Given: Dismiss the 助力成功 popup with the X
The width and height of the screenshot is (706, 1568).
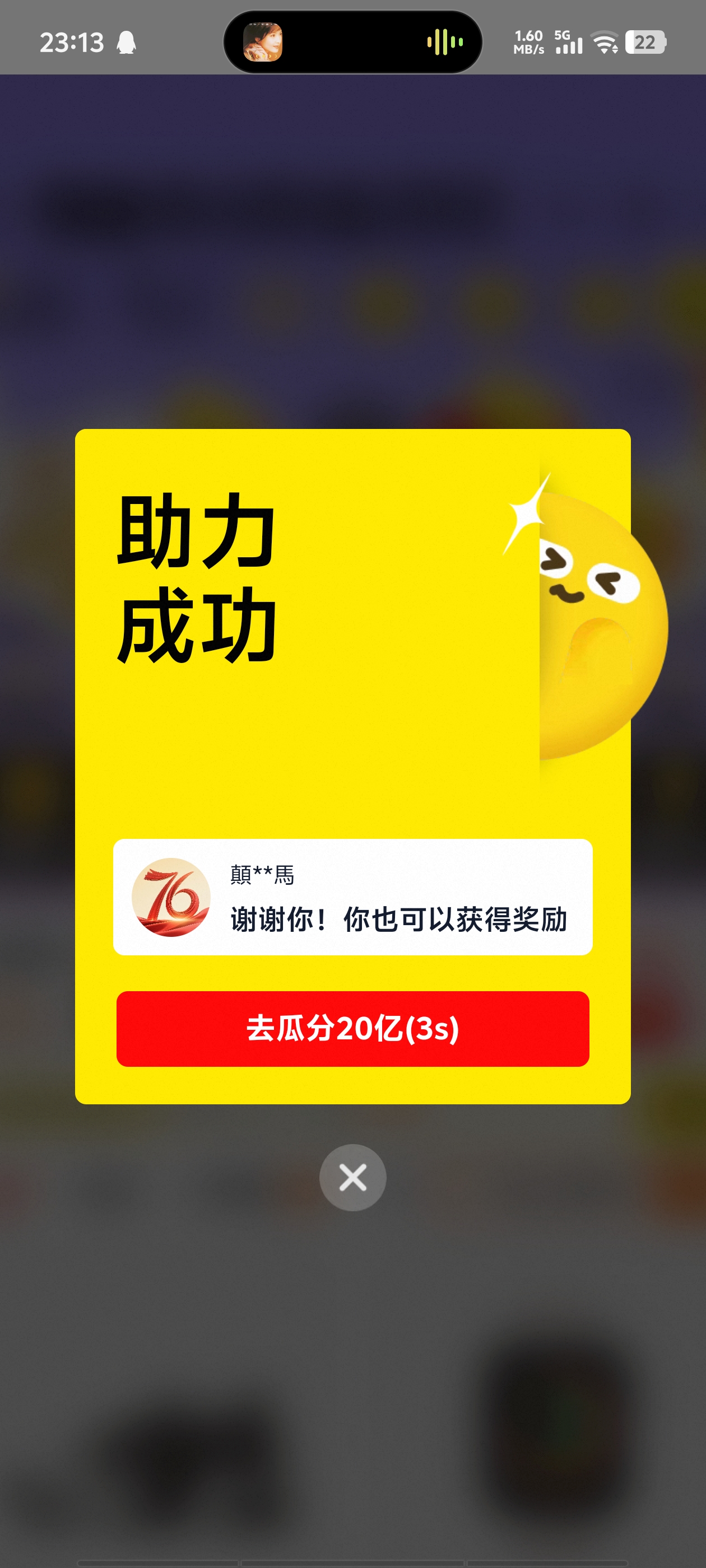Looking at the screenshot, I should 352,1177.
